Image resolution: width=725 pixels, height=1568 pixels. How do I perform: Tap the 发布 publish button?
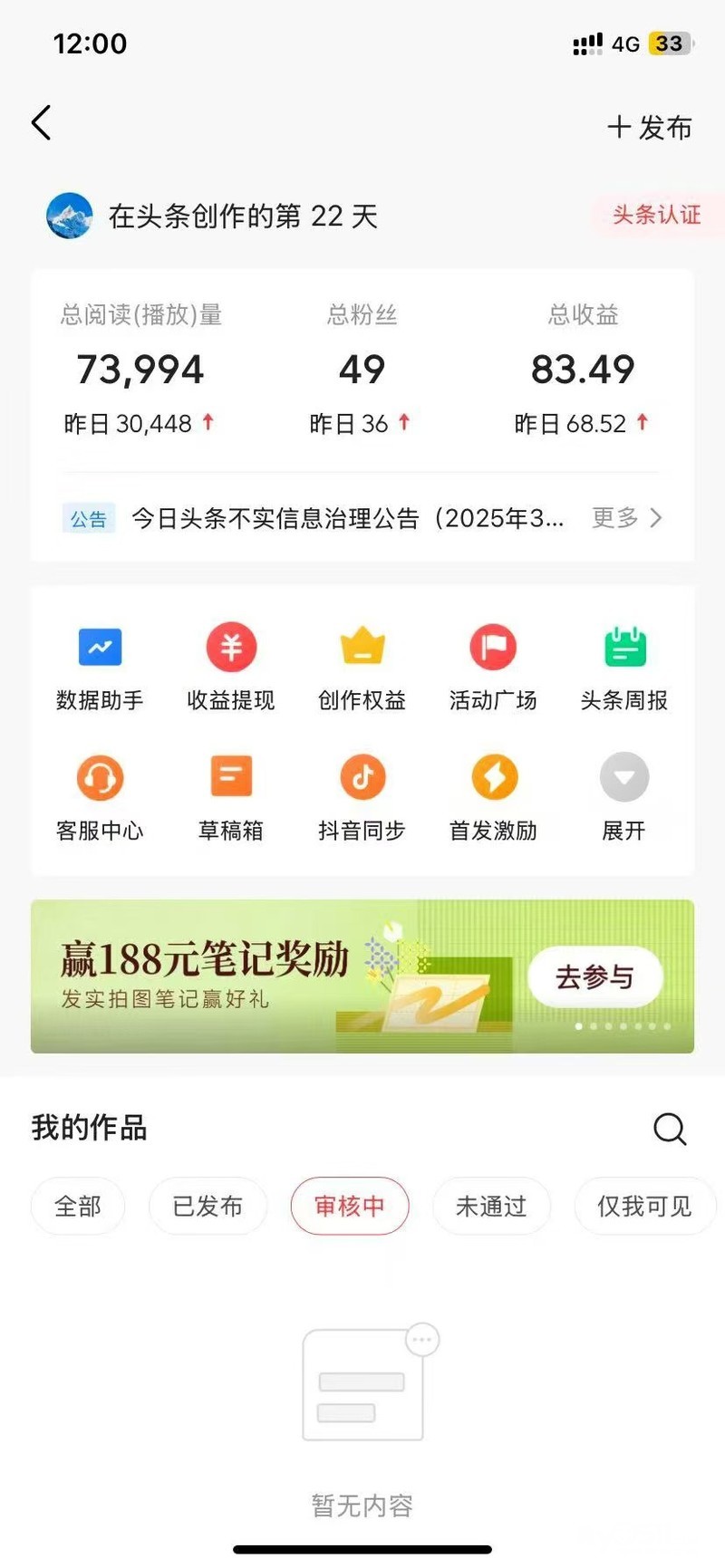click(650, 128)
